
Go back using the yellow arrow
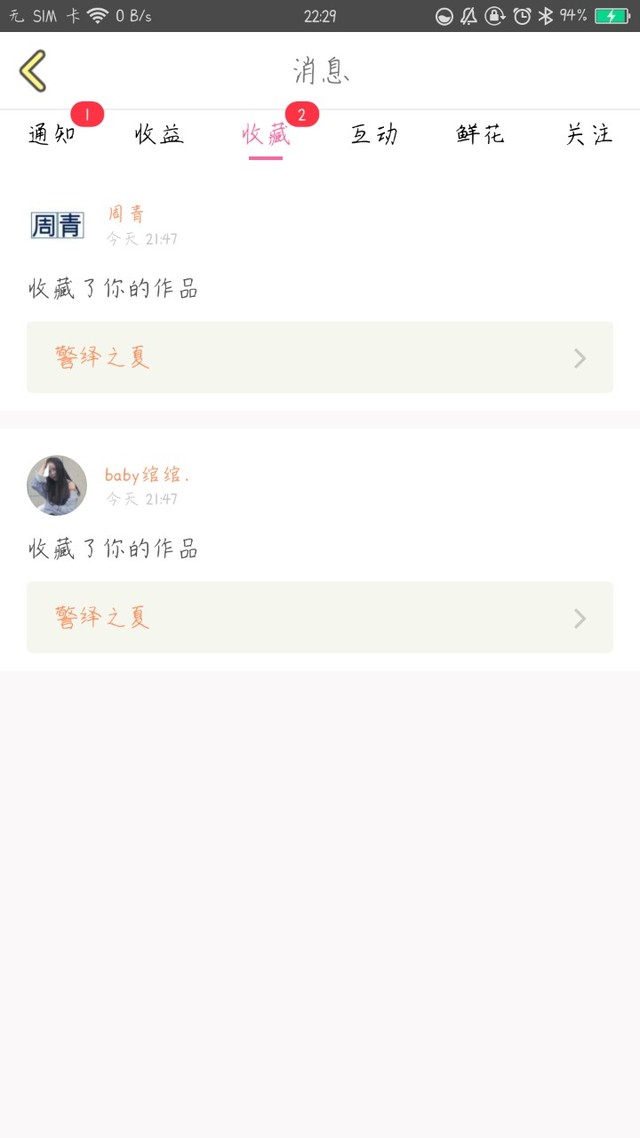33,71
